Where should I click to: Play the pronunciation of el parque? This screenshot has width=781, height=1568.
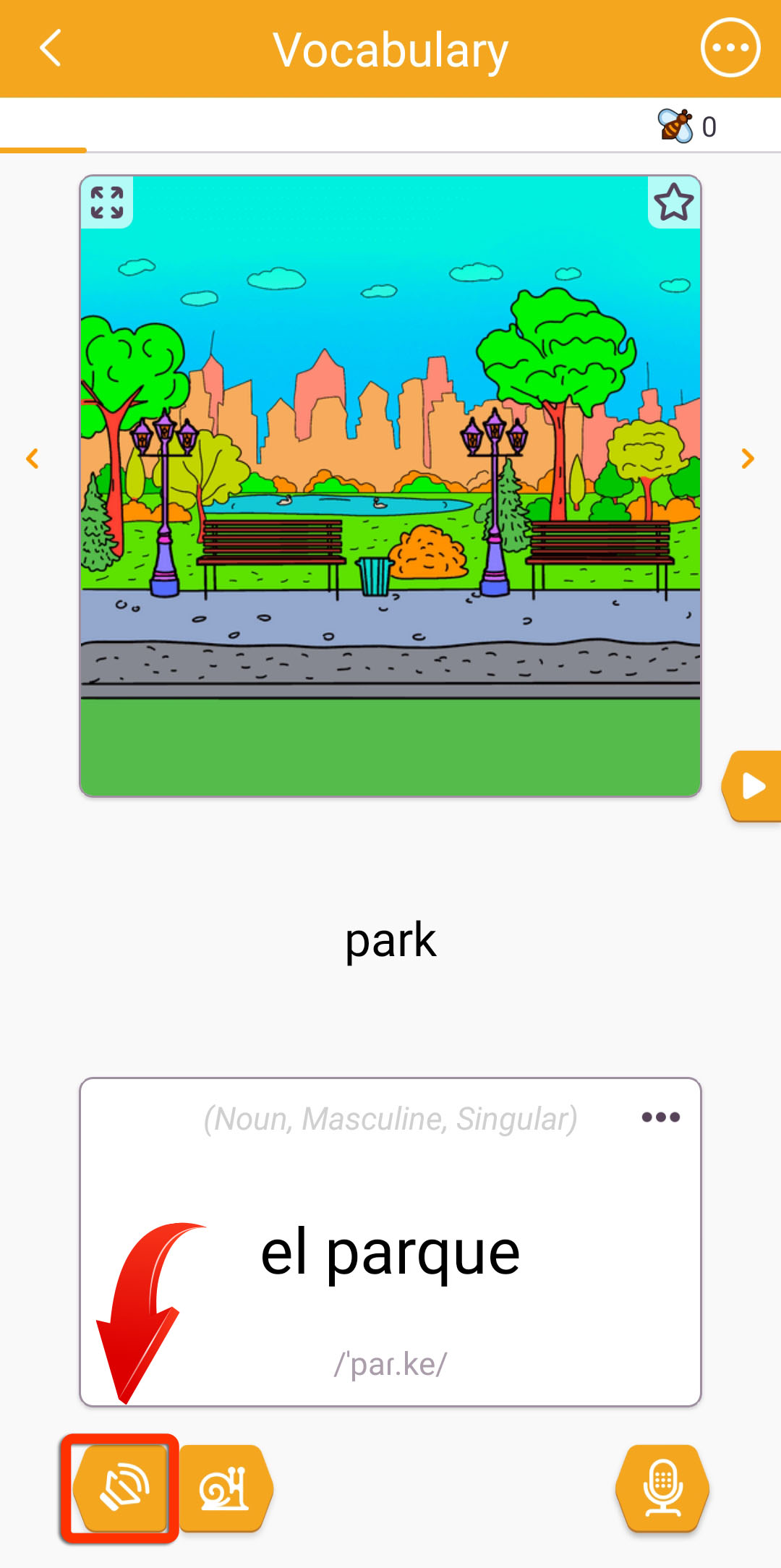[x=121, y=1488]
